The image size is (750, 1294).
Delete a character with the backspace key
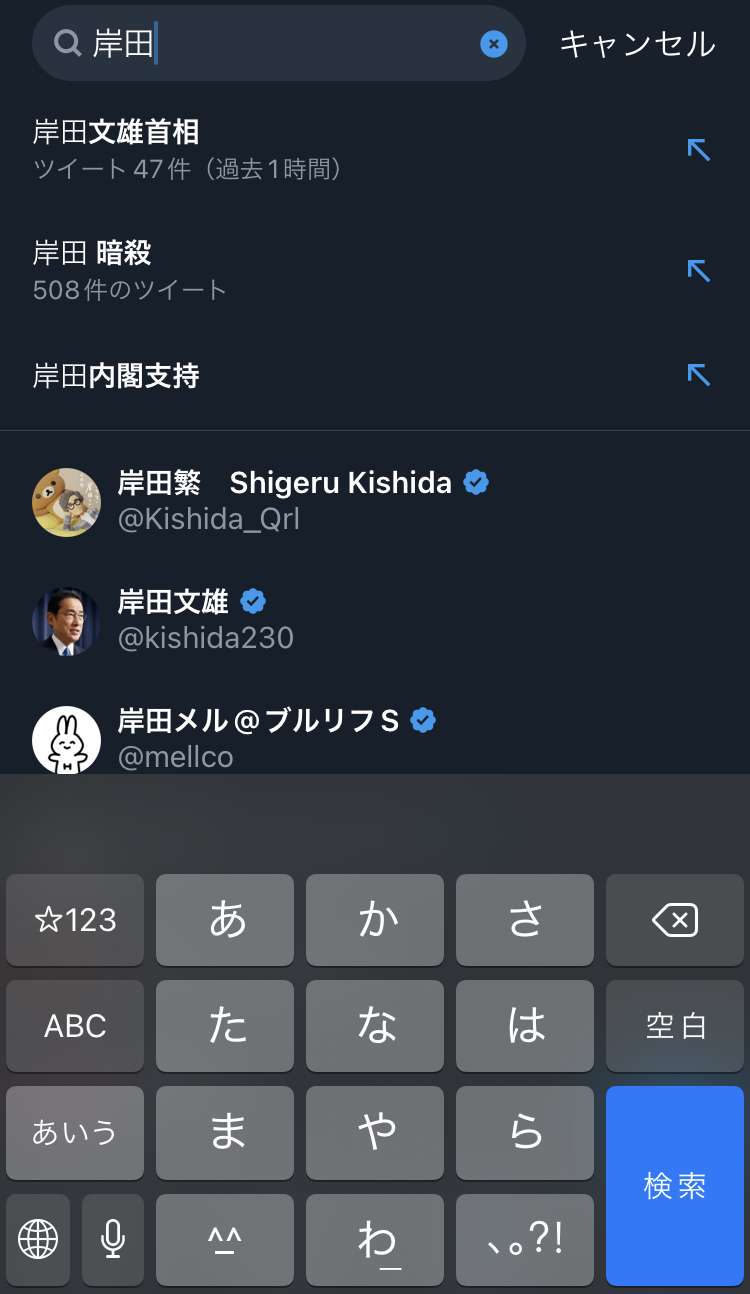click(x=675, y=920)
